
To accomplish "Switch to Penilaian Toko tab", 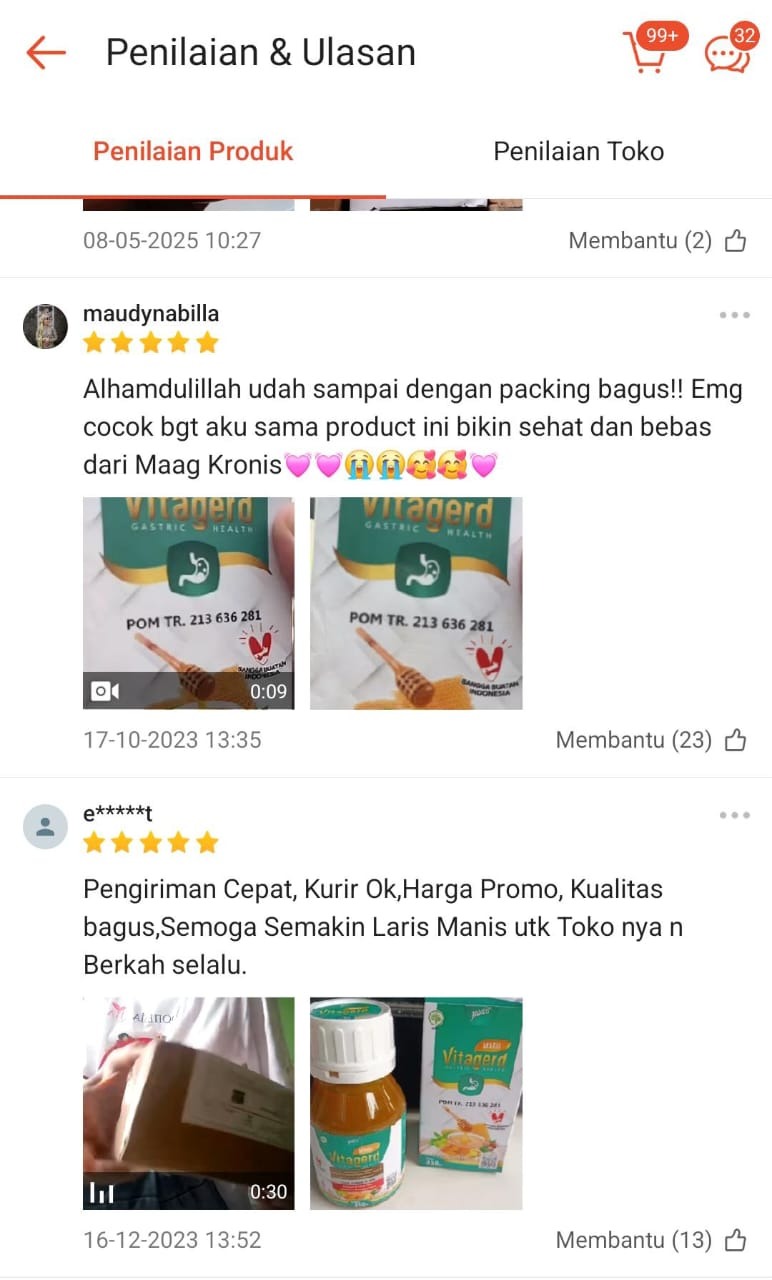I will click(x=578, y=151).
